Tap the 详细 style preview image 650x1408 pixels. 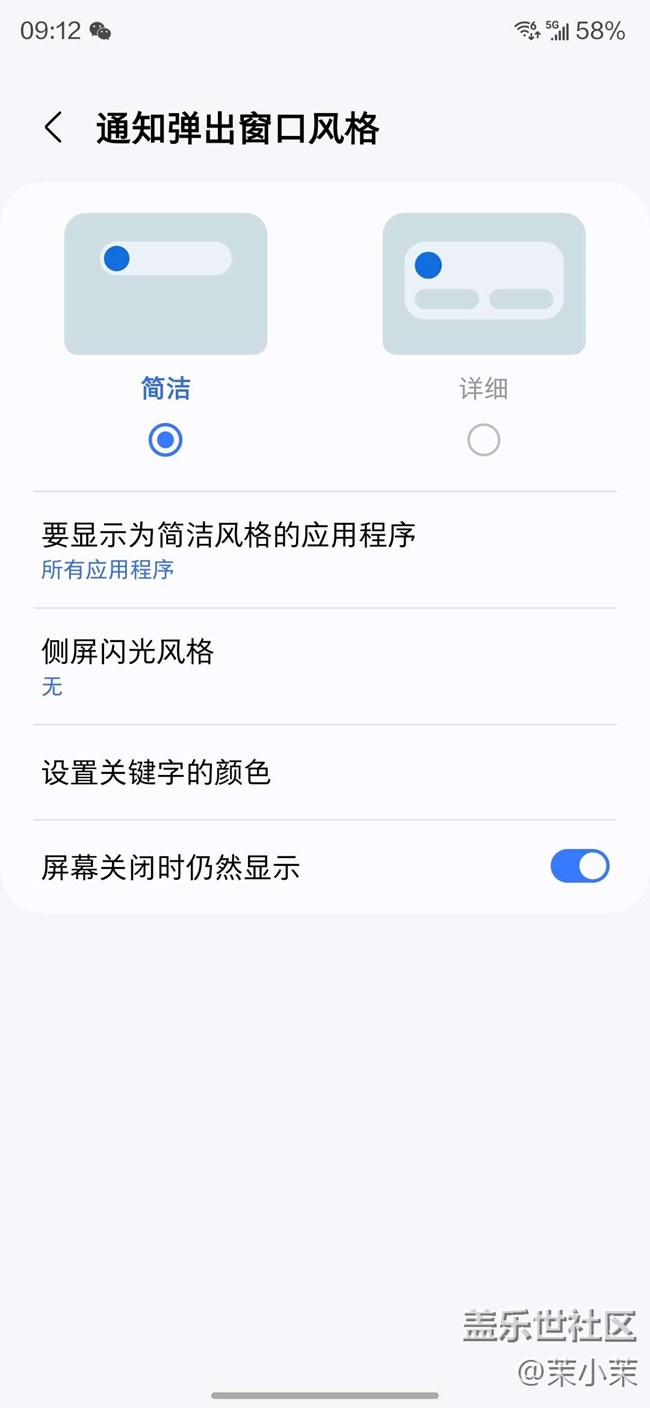(483, 284)
